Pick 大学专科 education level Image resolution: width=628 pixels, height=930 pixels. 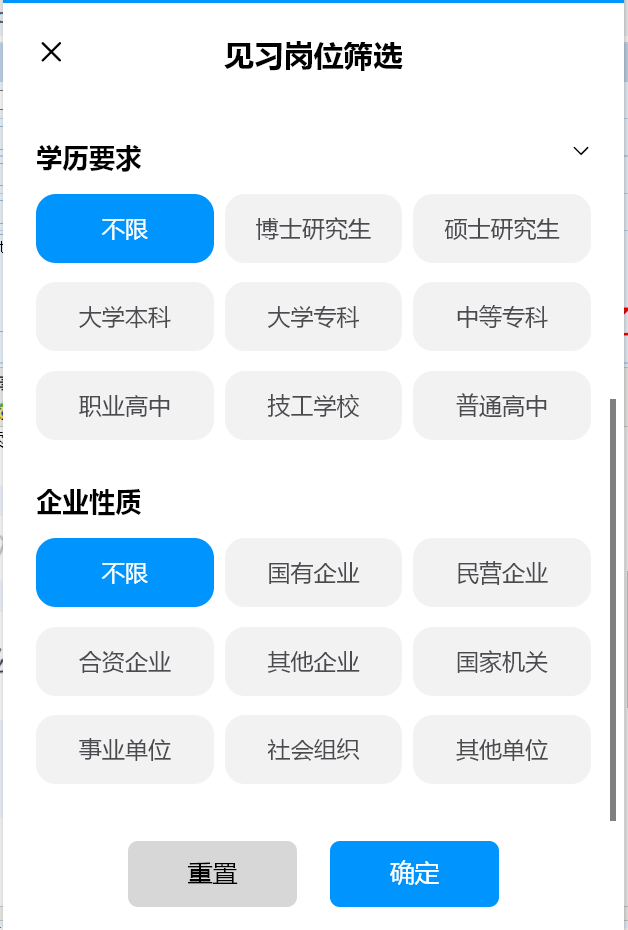tap(313, 317)
